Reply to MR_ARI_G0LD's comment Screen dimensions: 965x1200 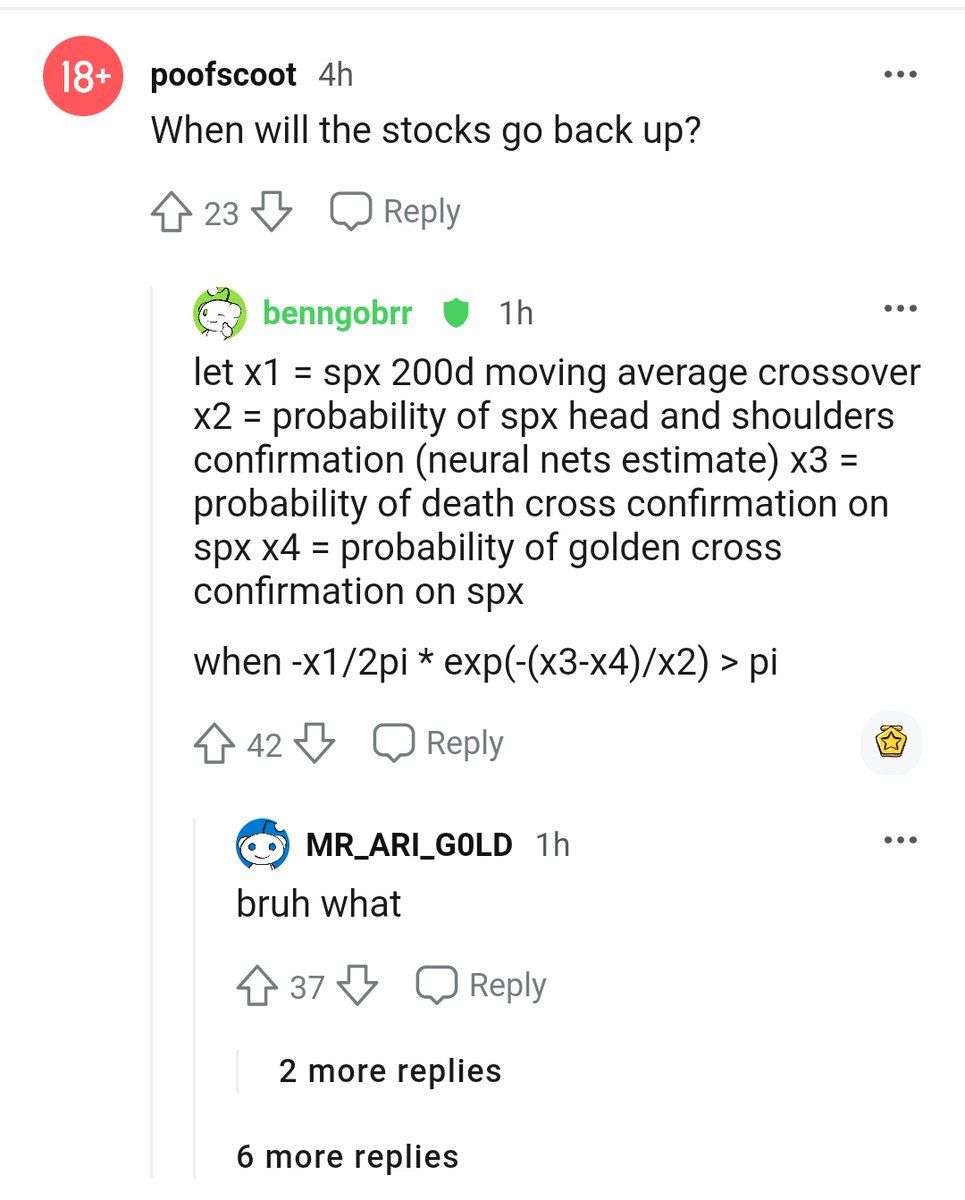(482, 985)
